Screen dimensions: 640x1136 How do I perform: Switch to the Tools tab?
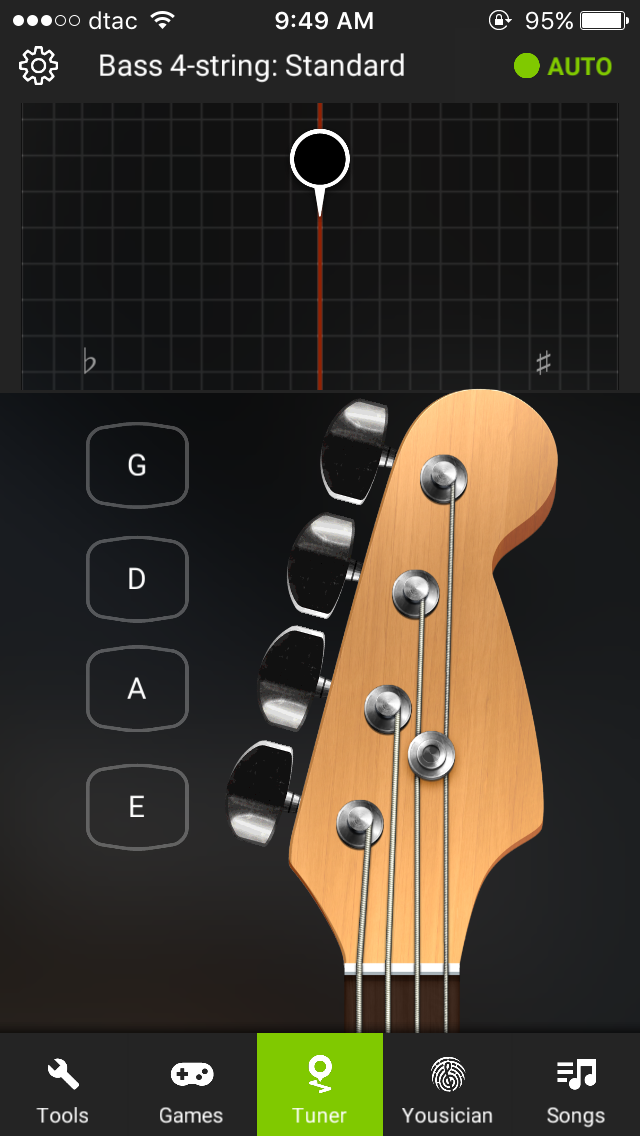coord(63,1087)
